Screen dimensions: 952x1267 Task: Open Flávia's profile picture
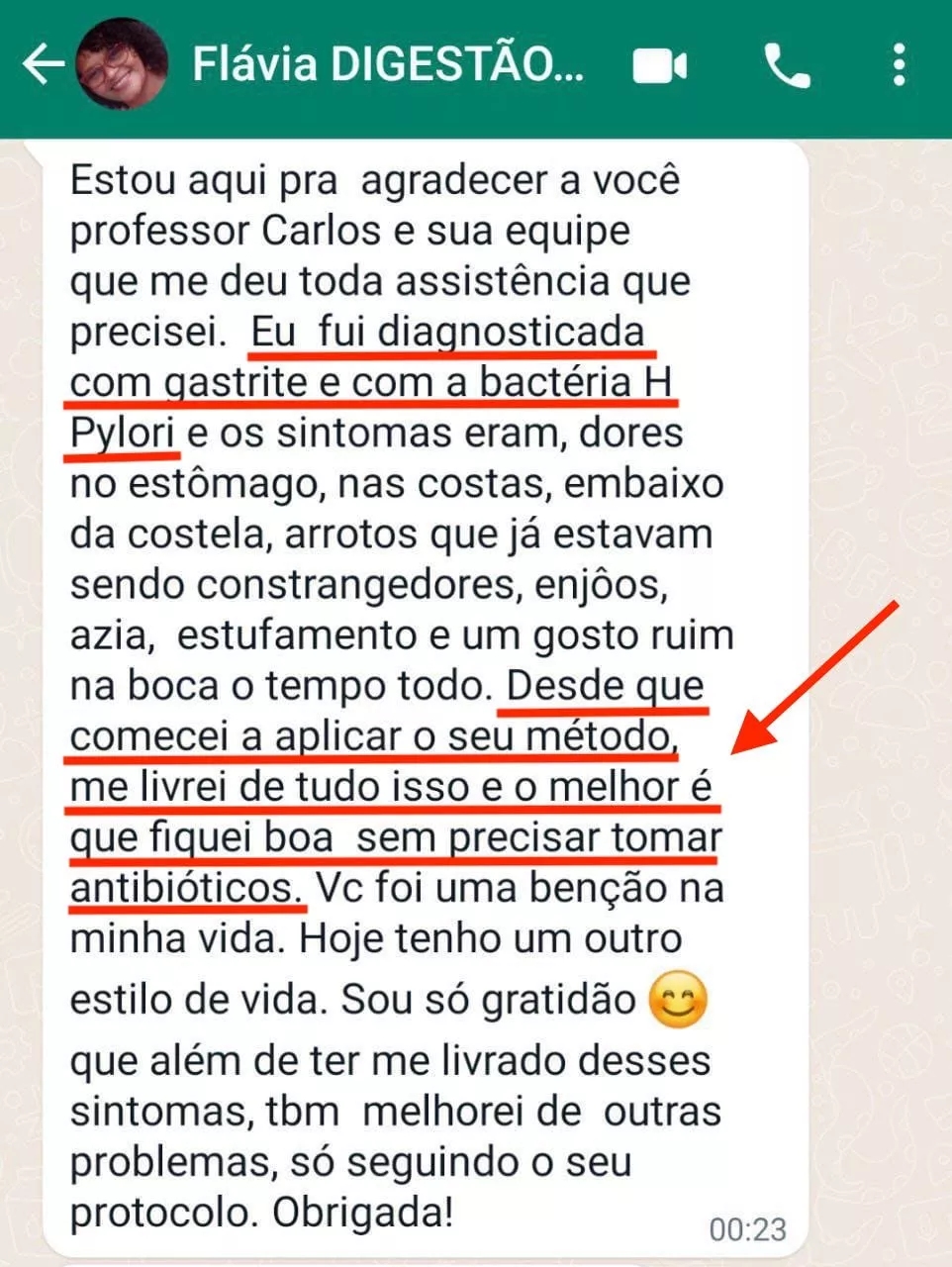[121, 65]
